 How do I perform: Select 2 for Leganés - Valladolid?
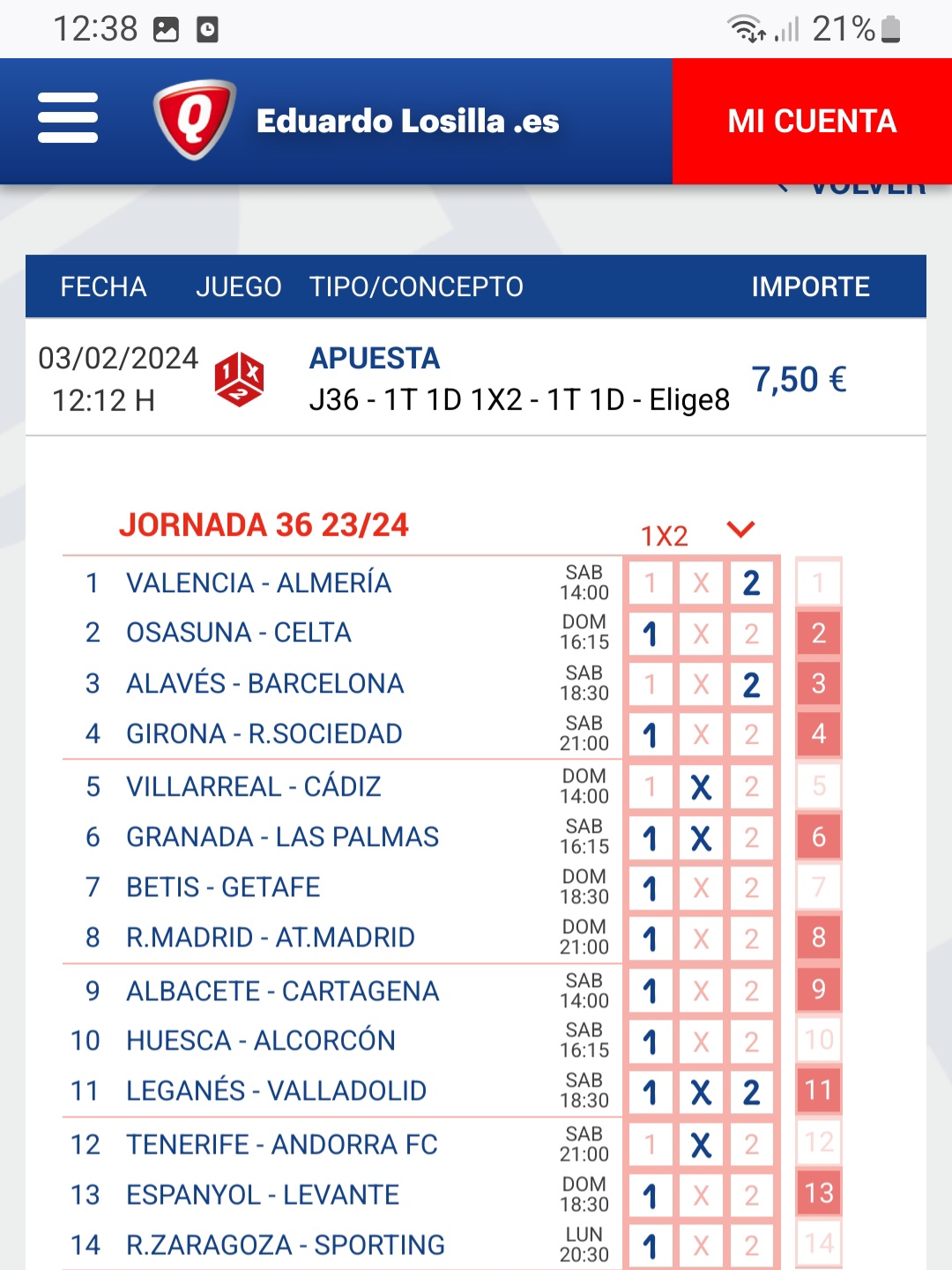[751, 1093]
